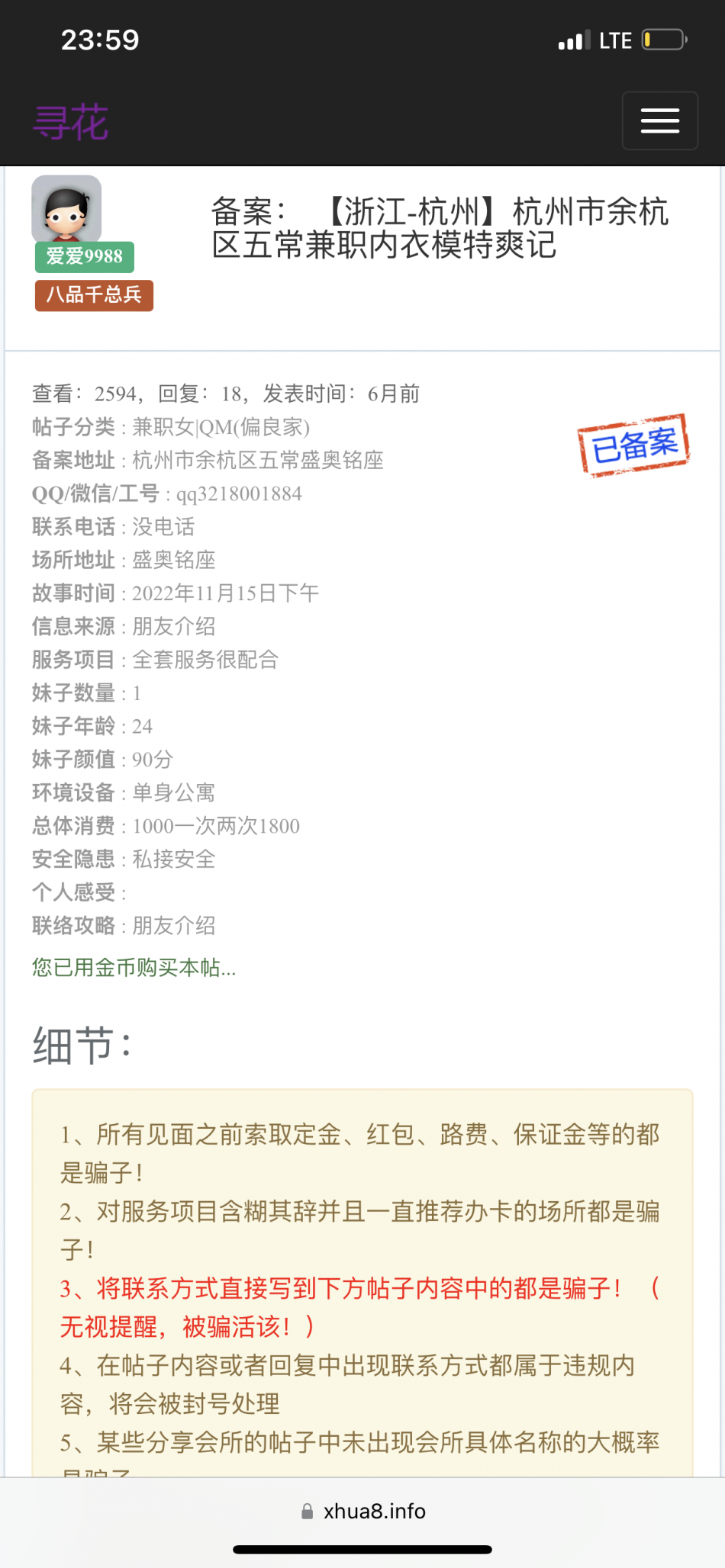Open the 爱爱9988 user avatar

click(66, 208)
